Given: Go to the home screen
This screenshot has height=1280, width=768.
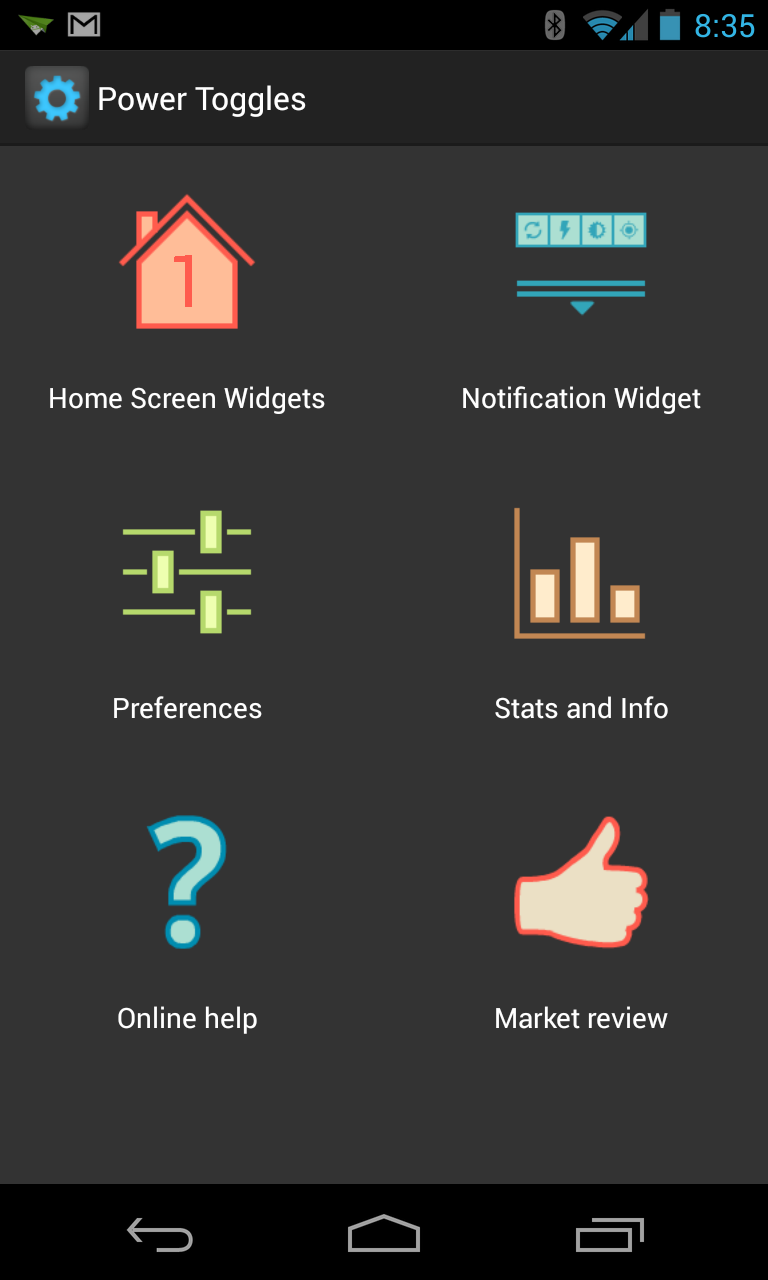Looking at the screenshot, I should point(384,1234).
